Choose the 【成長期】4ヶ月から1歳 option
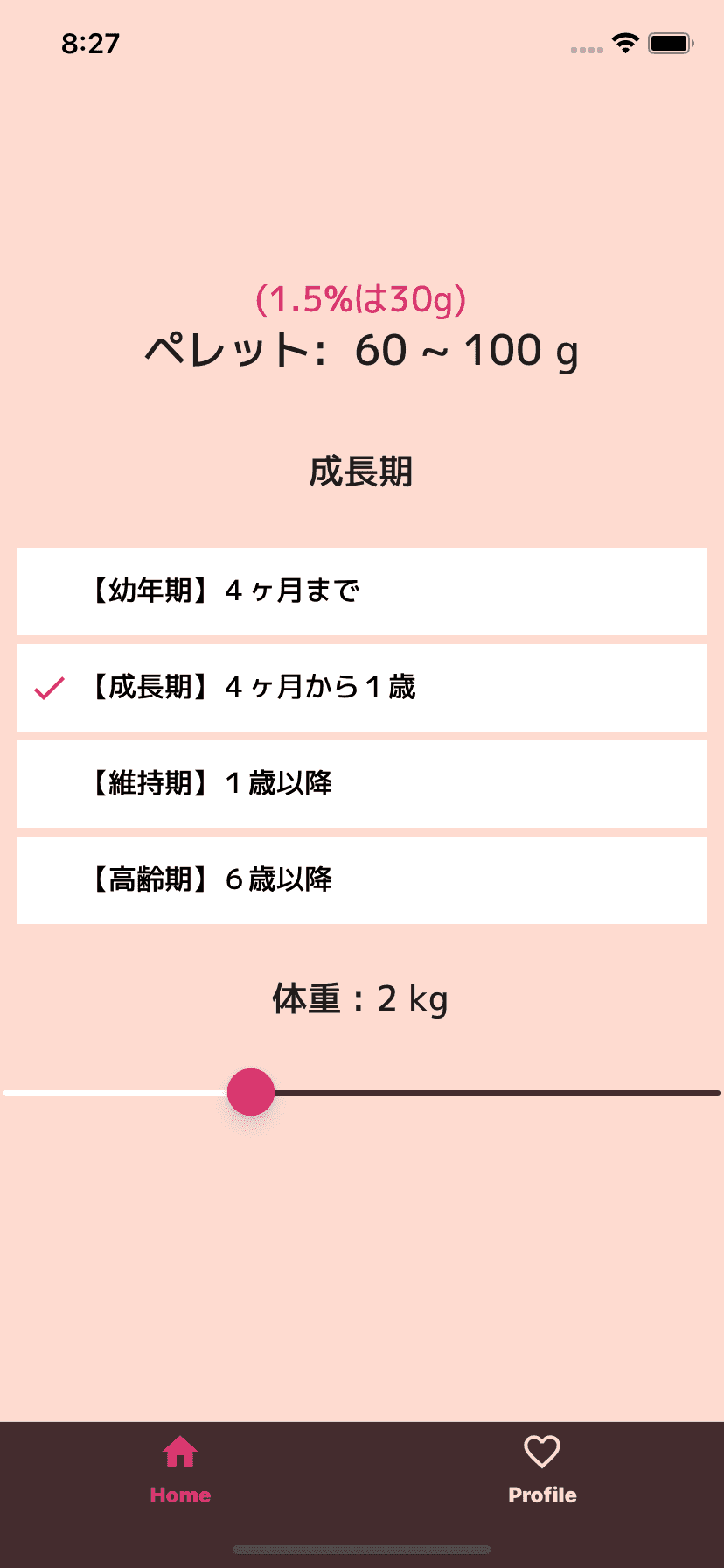724x1568 pixels. coord(362,688)
